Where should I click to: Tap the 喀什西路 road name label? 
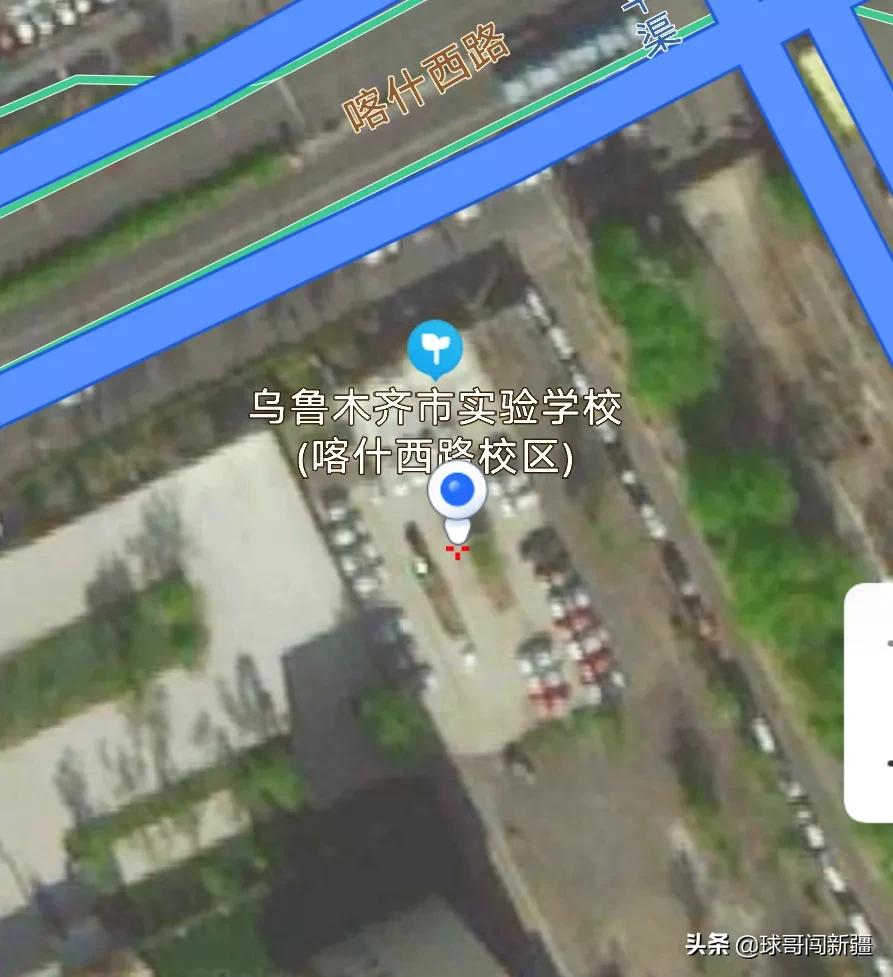pyautogui.click(x=428, y=75)
